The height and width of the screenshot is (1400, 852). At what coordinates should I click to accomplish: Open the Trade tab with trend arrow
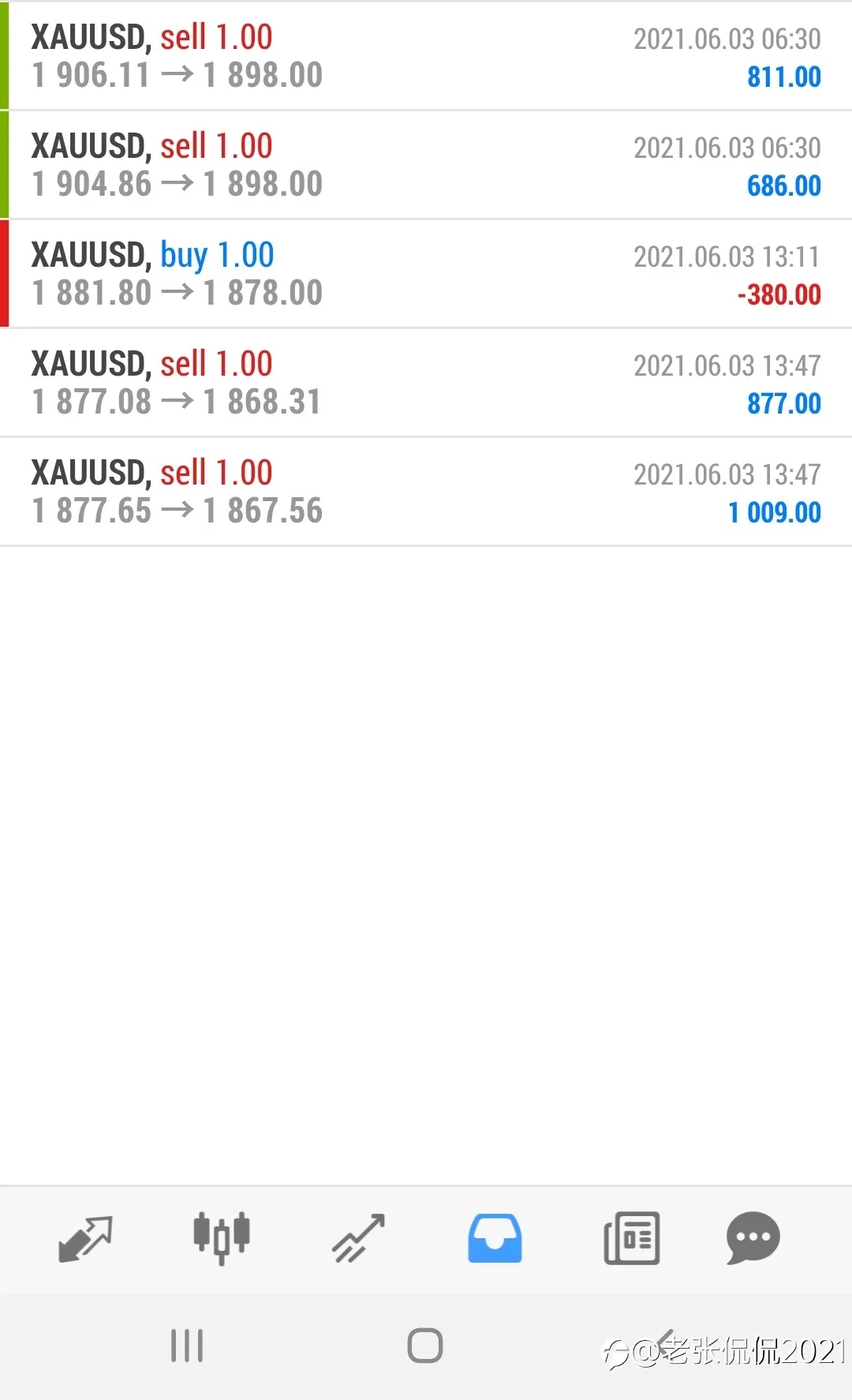[x=358, y=1238]
